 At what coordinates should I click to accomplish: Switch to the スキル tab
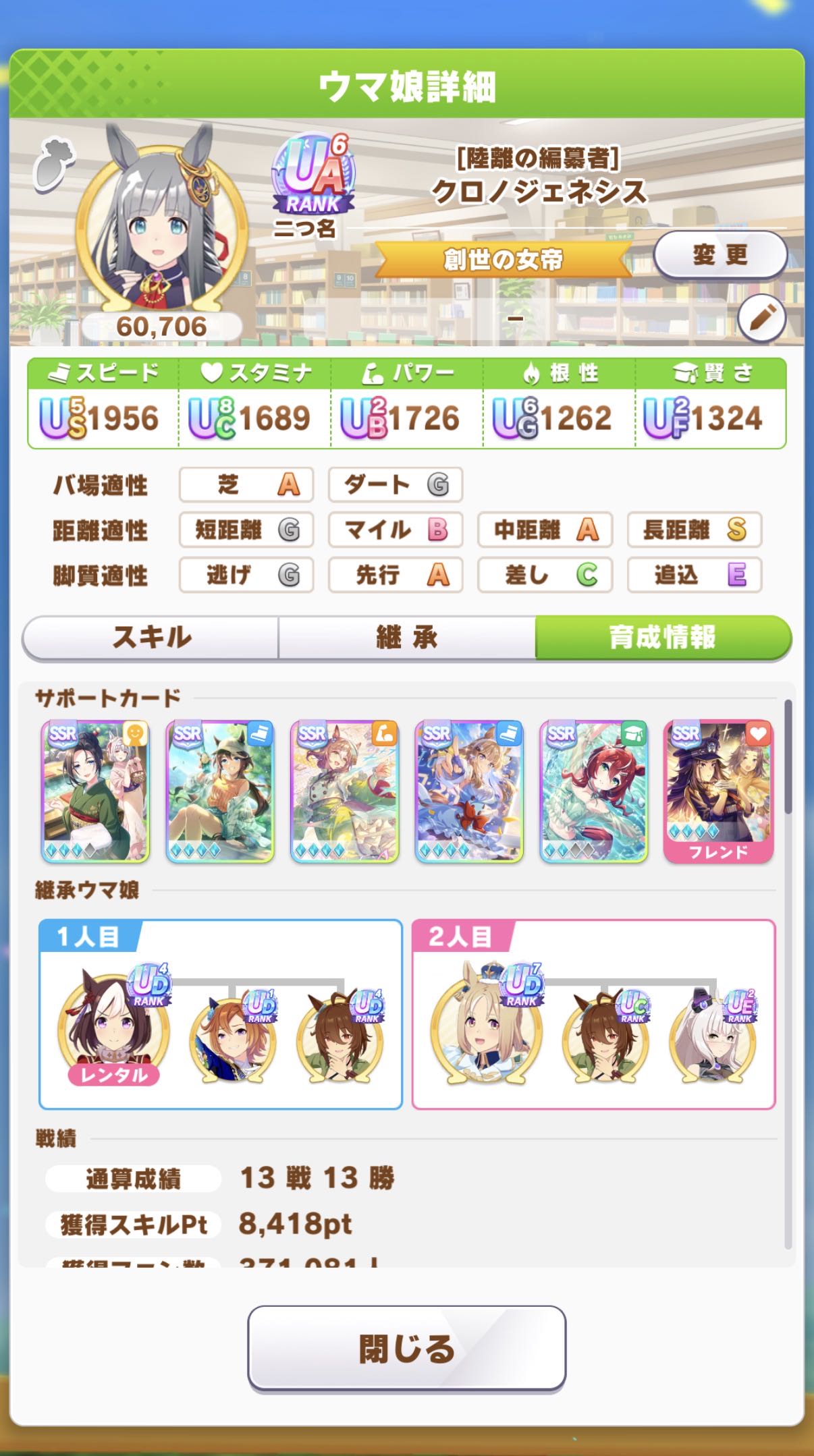[151, 637]
